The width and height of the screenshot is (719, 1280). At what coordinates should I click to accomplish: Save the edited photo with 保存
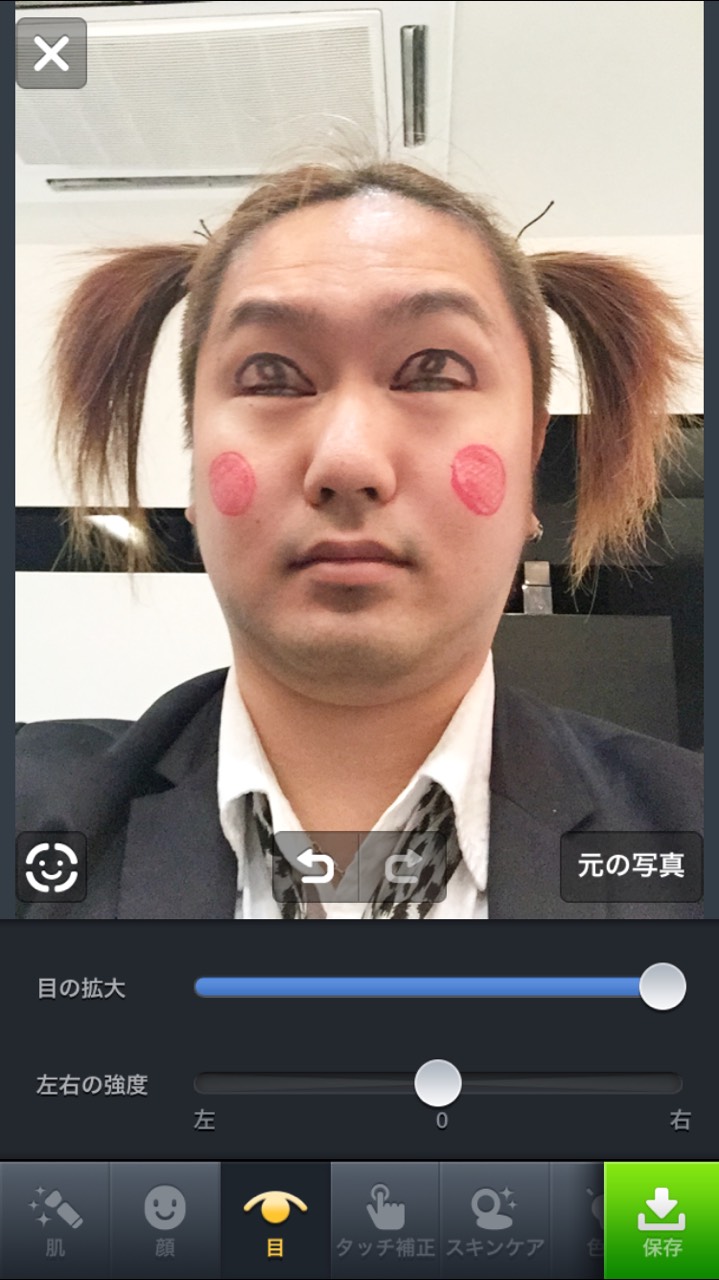point(661,1221)
